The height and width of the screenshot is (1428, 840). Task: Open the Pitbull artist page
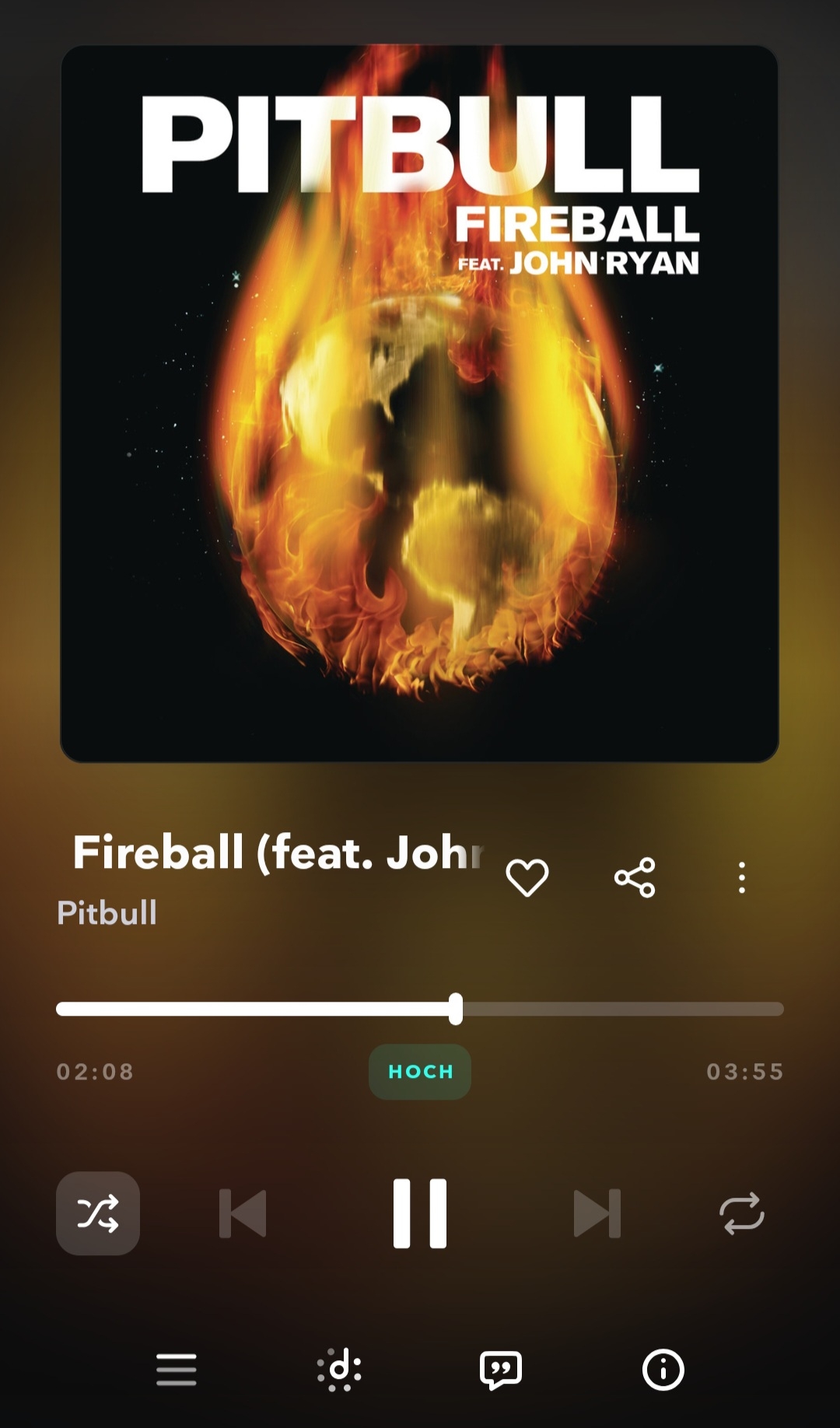107,913
